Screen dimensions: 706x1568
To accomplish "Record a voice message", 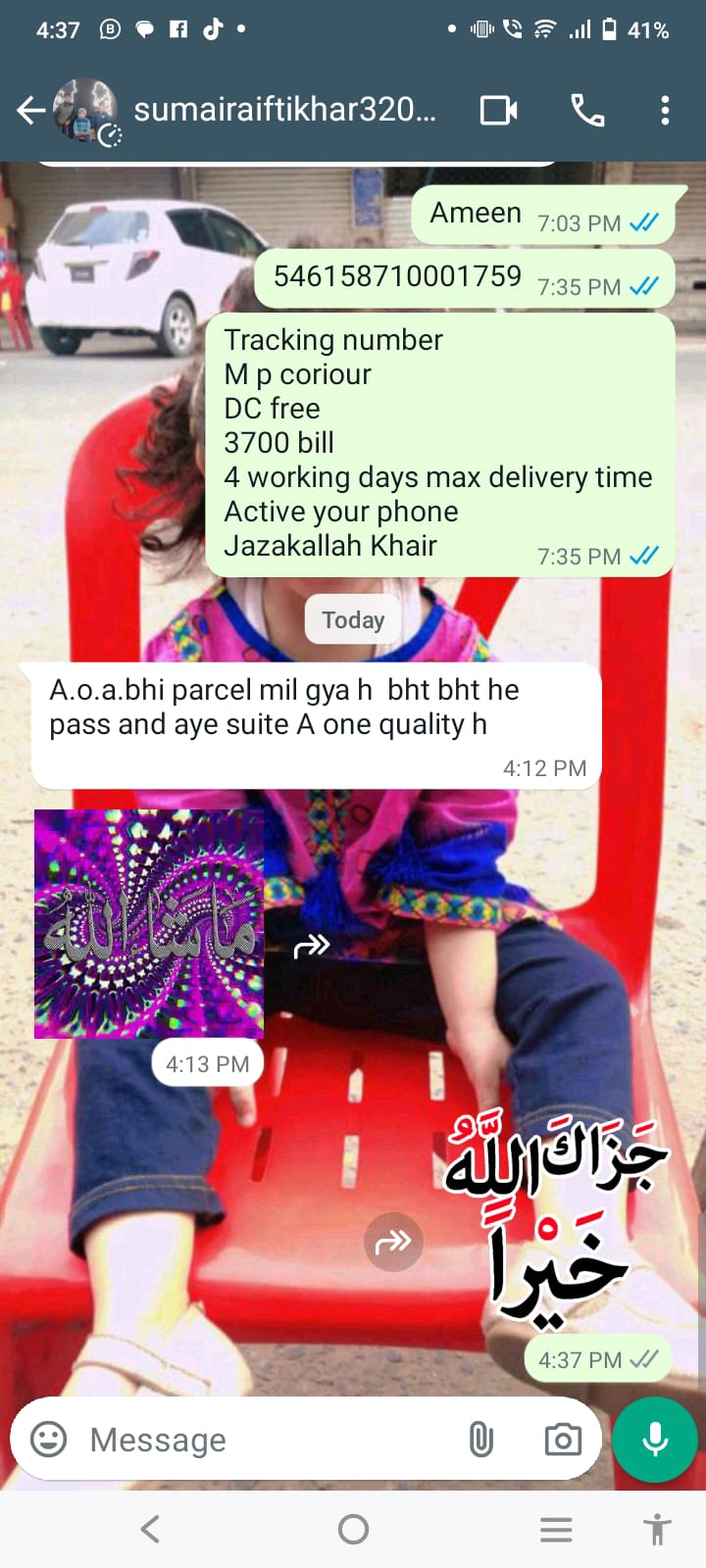I will pyautogui.click(x=655, y=1440).
